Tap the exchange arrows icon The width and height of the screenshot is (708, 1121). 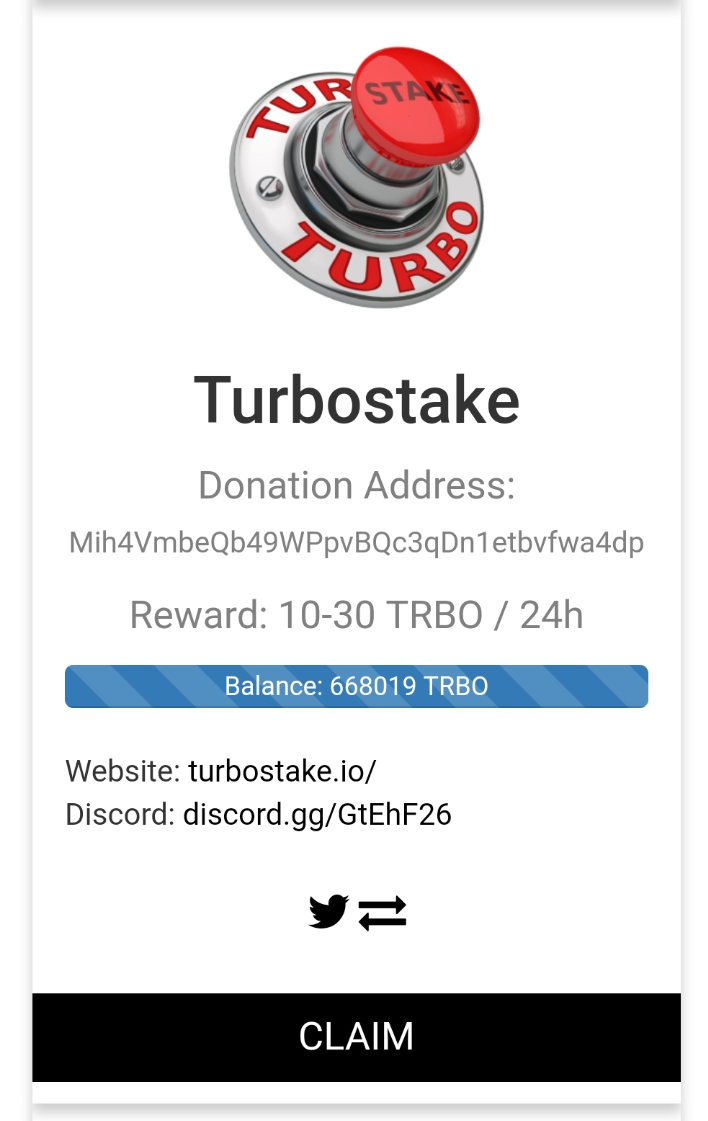383,913
